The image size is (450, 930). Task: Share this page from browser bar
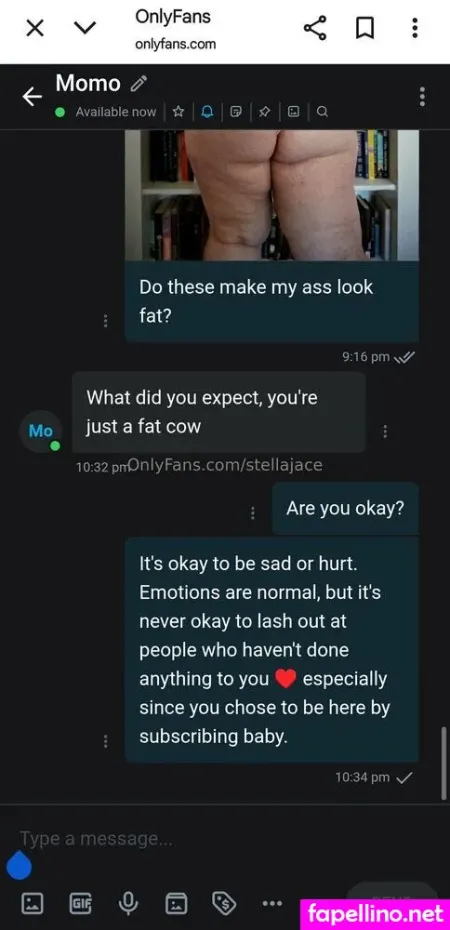coord(315,28)
